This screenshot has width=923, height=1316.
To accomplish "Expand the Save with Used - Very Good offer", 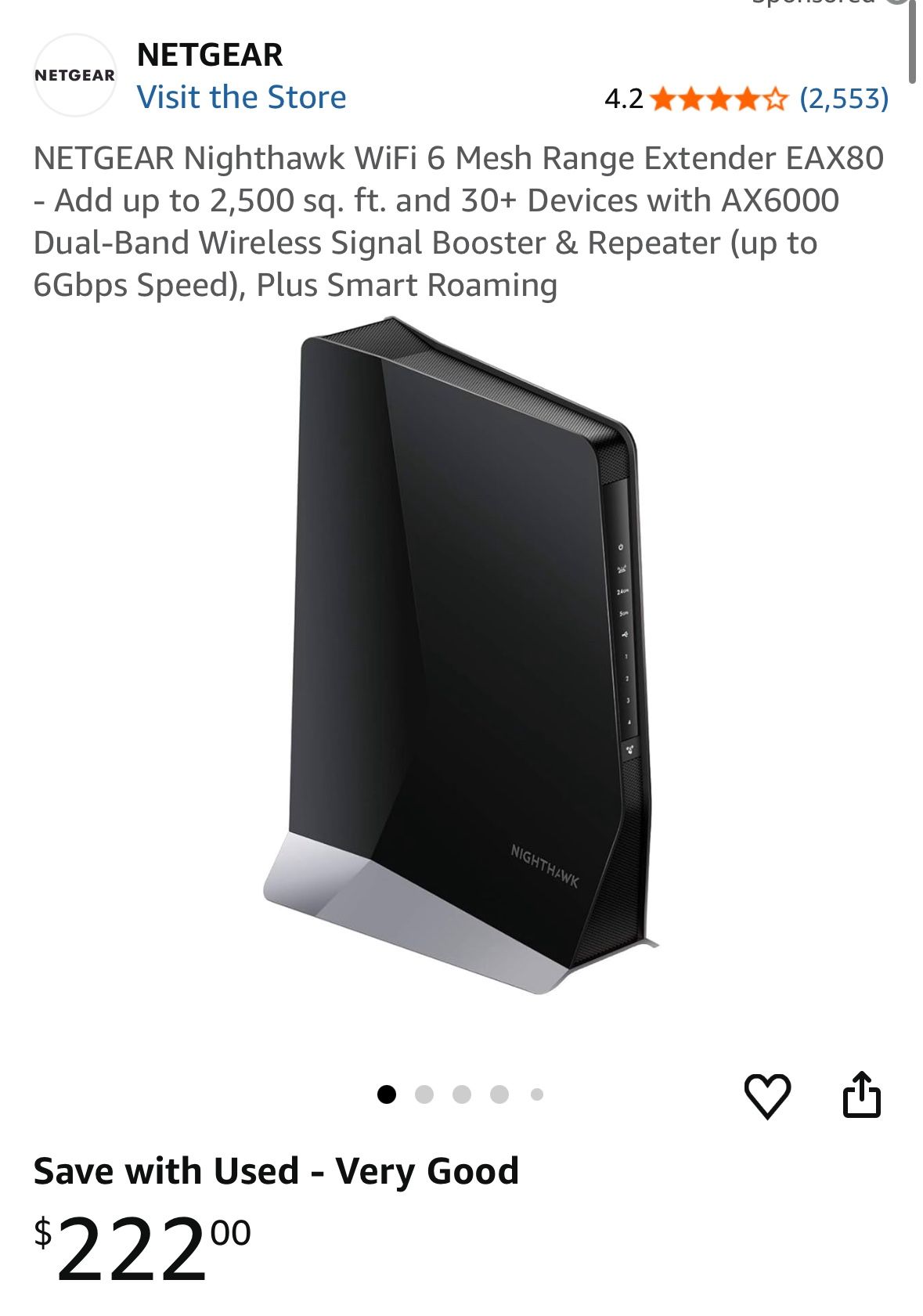I will pos(276,1172).
